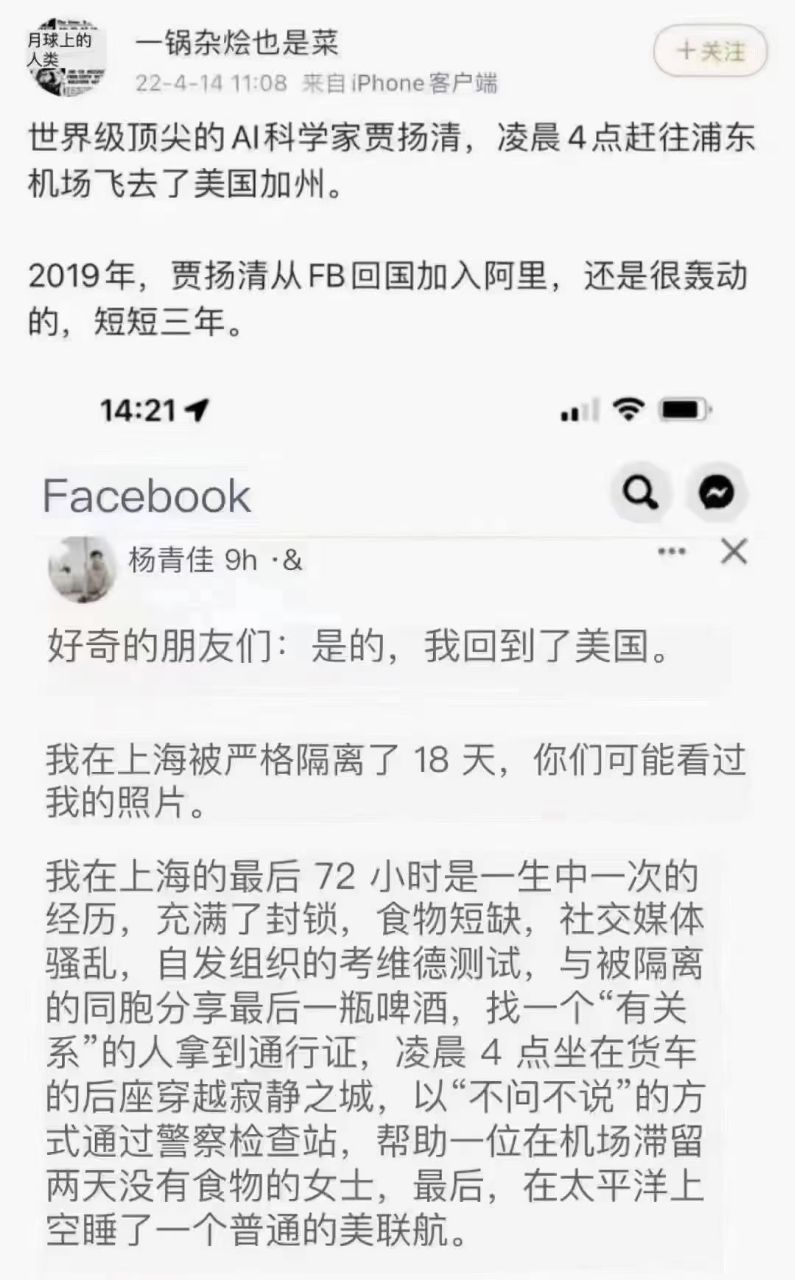Follow the user 一锅杂烩也是菜
The image size is (795, 1280).
click(711, 52)
